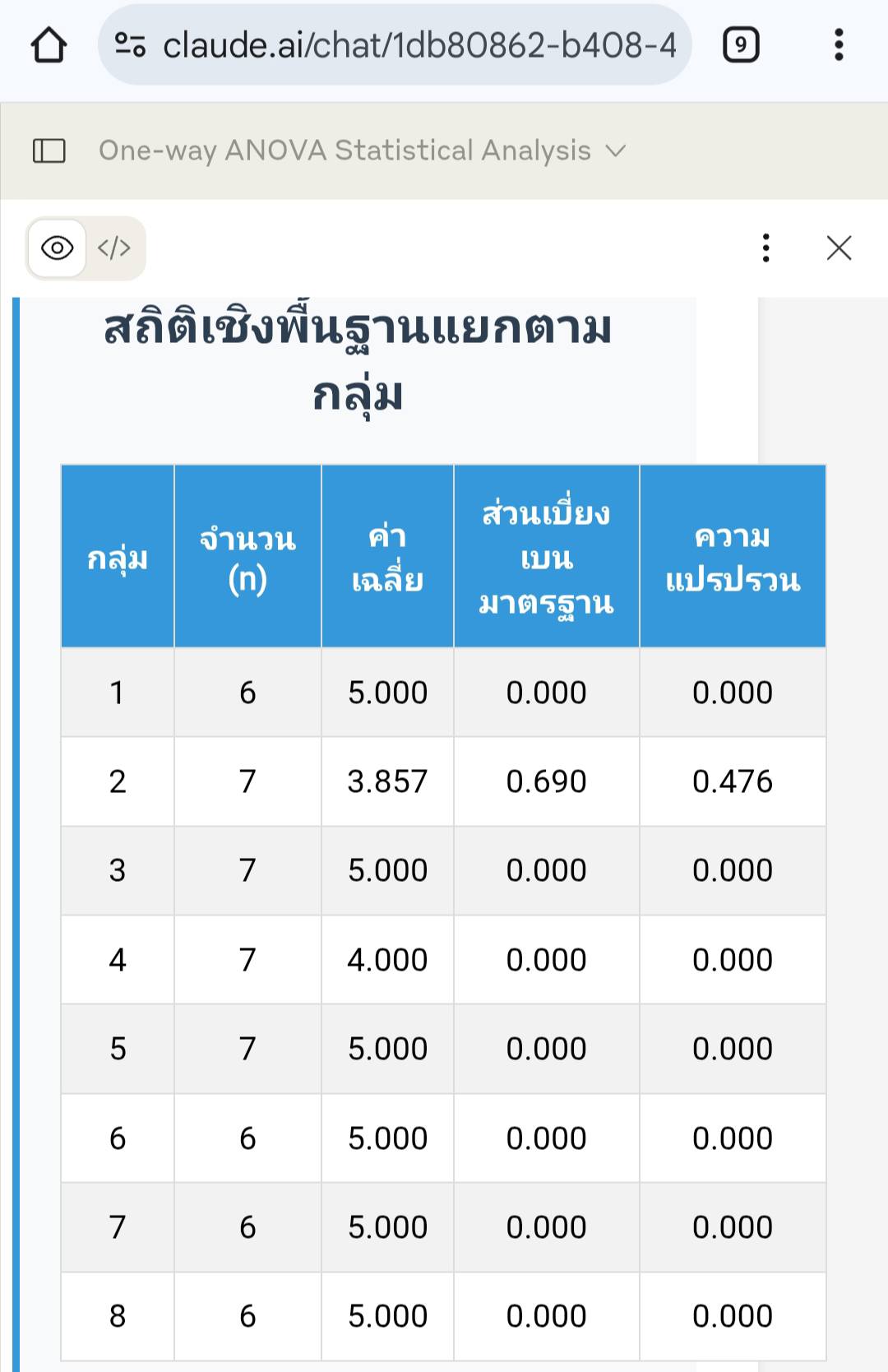888x1372 pixels.
Task: Open the artifact options menu
Action: [766, 248]
